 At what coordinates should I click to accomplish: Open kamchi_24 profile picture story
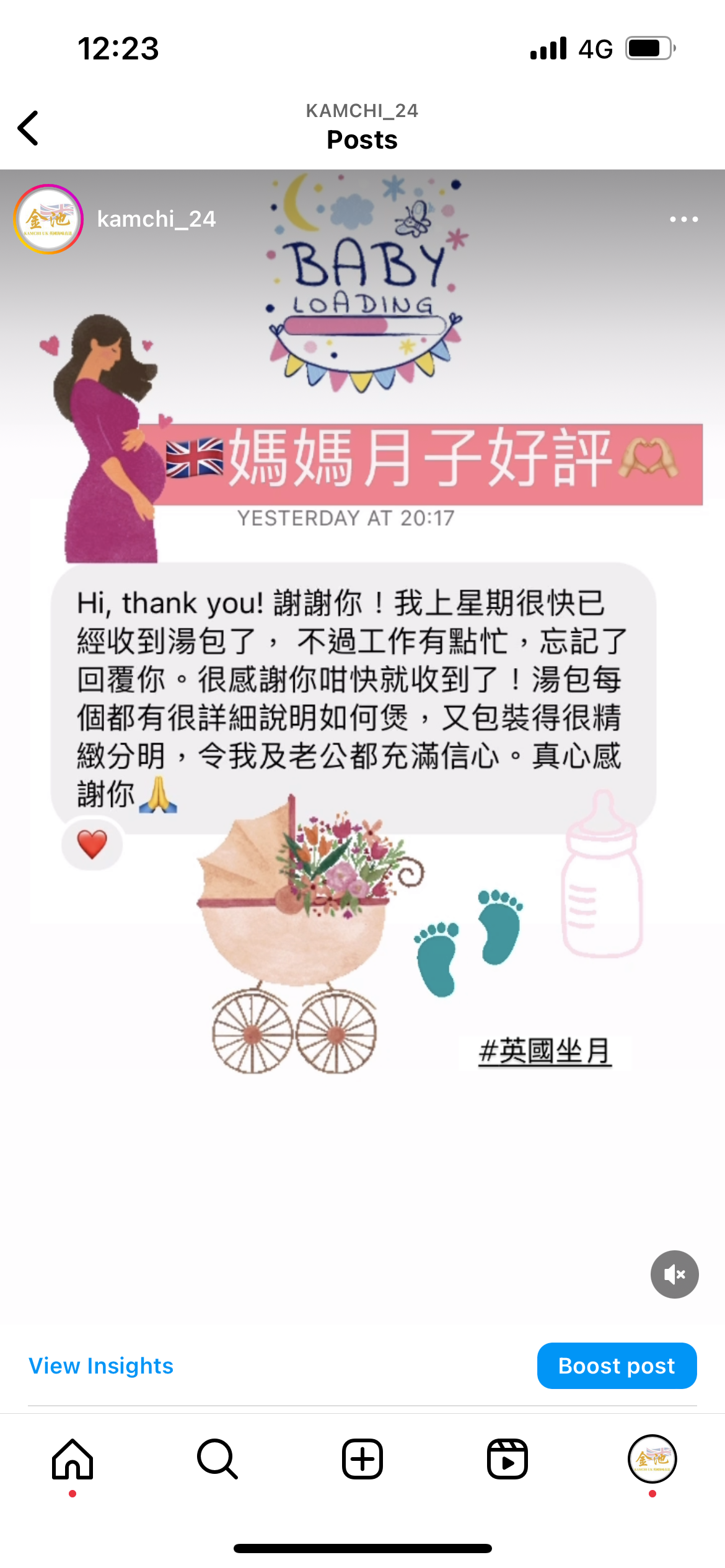48,219
